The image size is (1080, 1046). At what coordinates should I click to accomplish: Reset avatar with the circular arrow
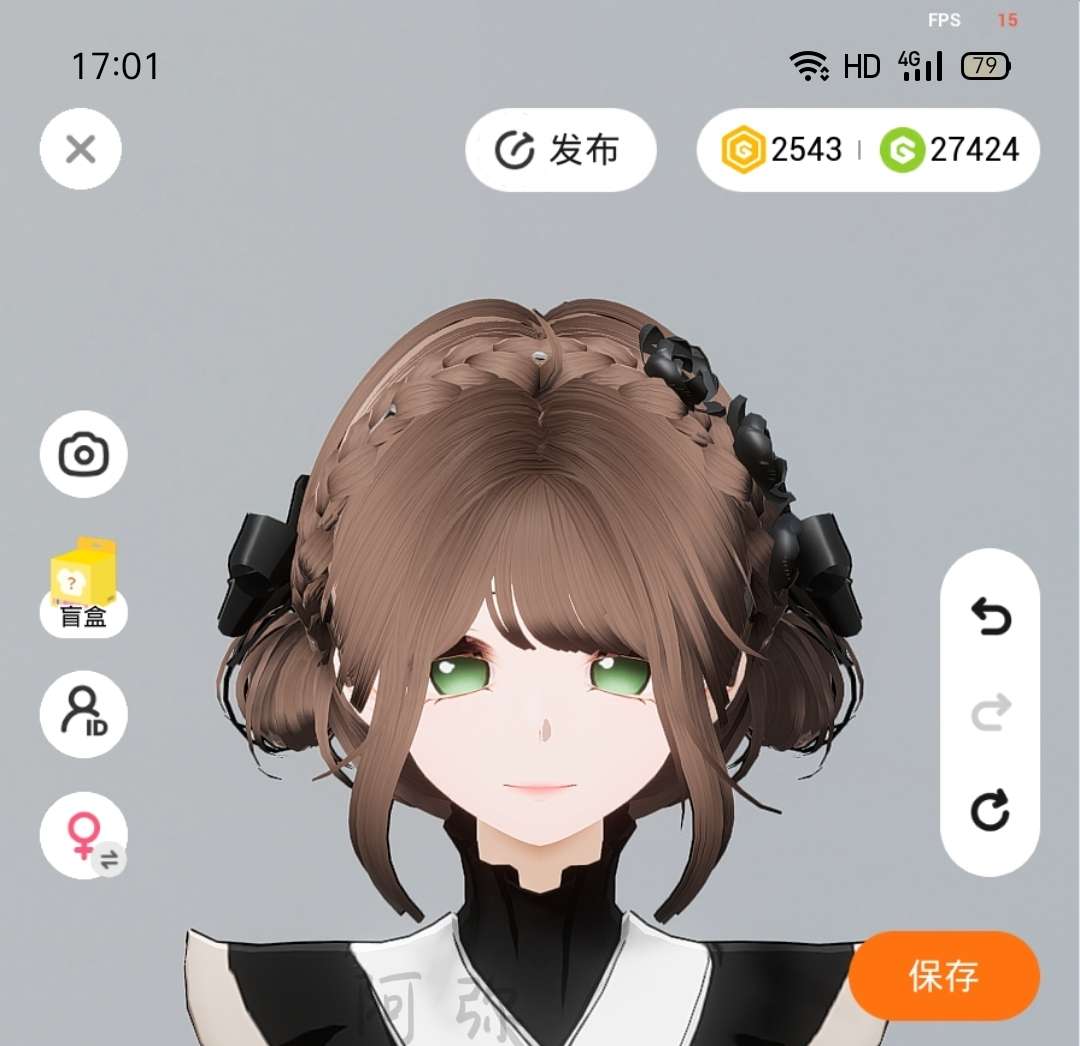pyautogui.click(x=990, y=811)
